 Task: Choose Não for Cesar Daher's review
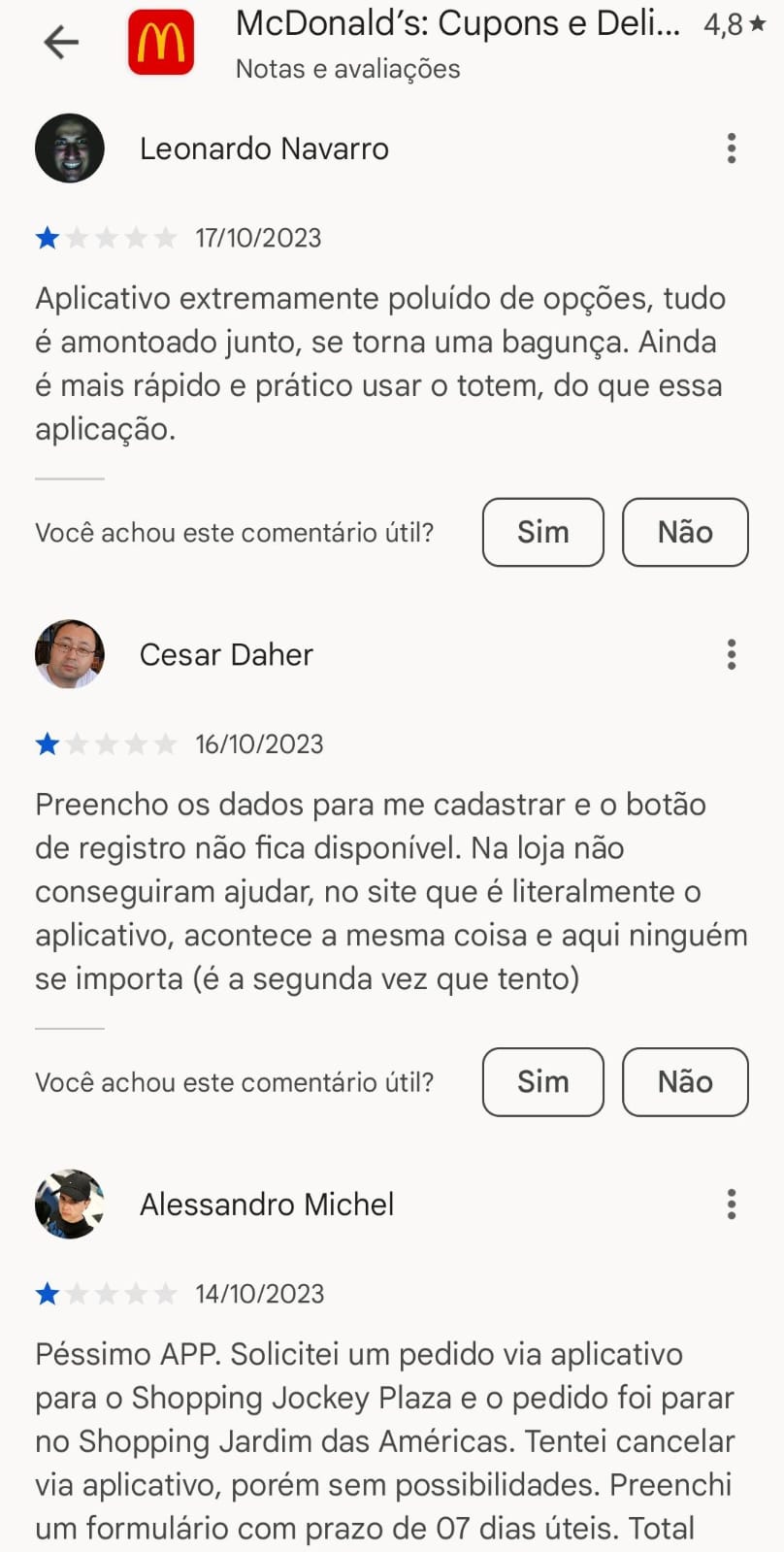tap(684, 1081)
